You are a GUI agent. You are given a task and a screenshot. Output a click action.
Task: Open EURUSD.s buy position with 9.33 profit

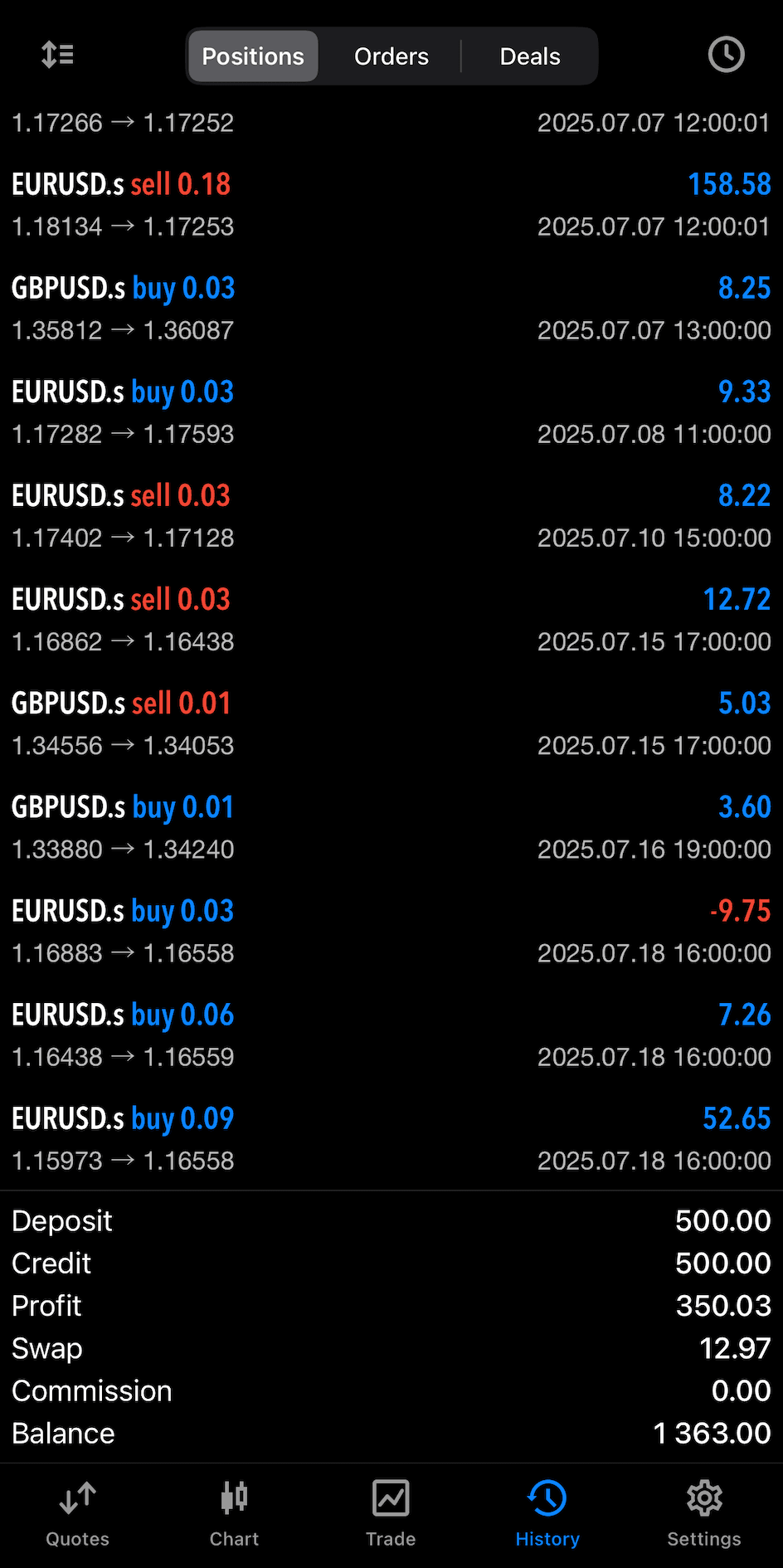pos(391,411)
